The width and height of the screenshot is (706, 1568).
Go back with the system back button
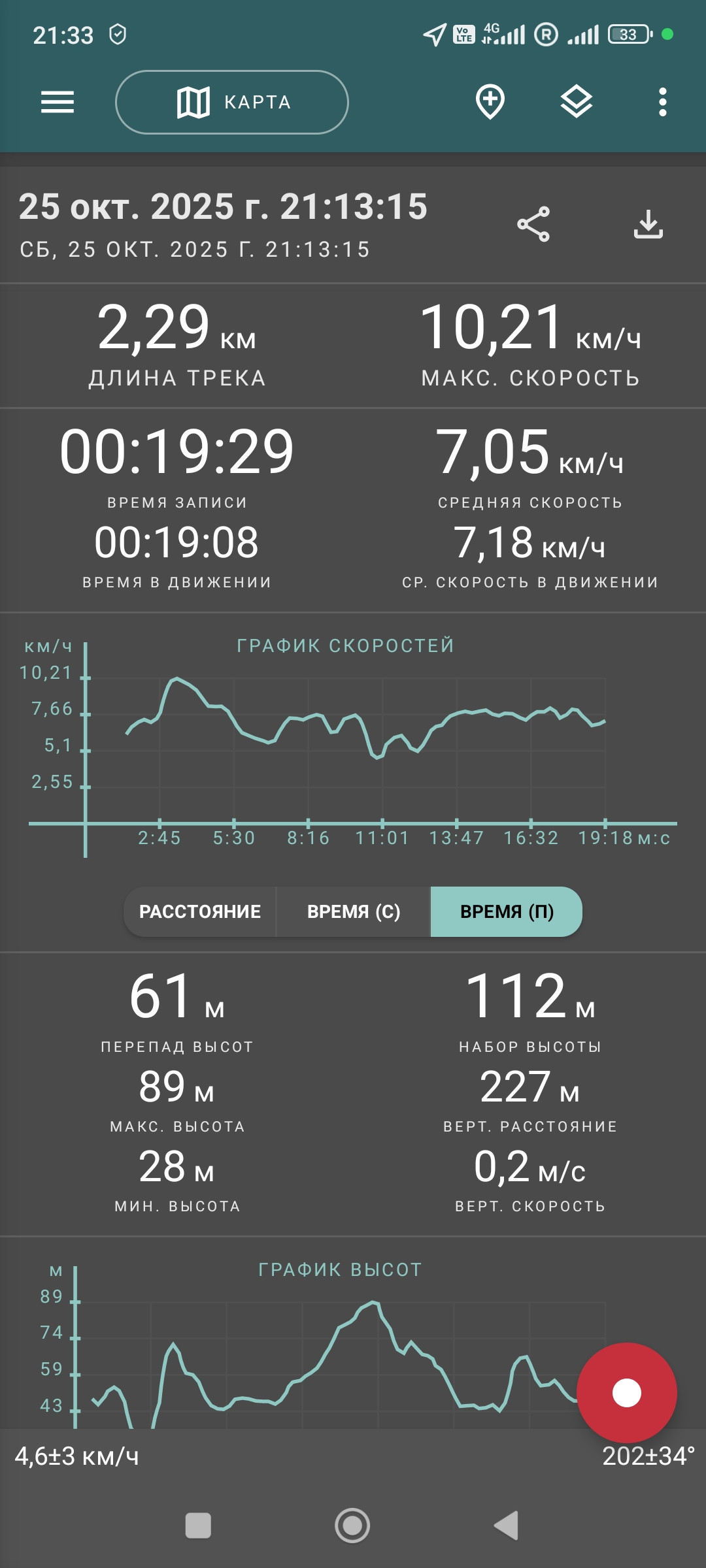pos(506,1526)
